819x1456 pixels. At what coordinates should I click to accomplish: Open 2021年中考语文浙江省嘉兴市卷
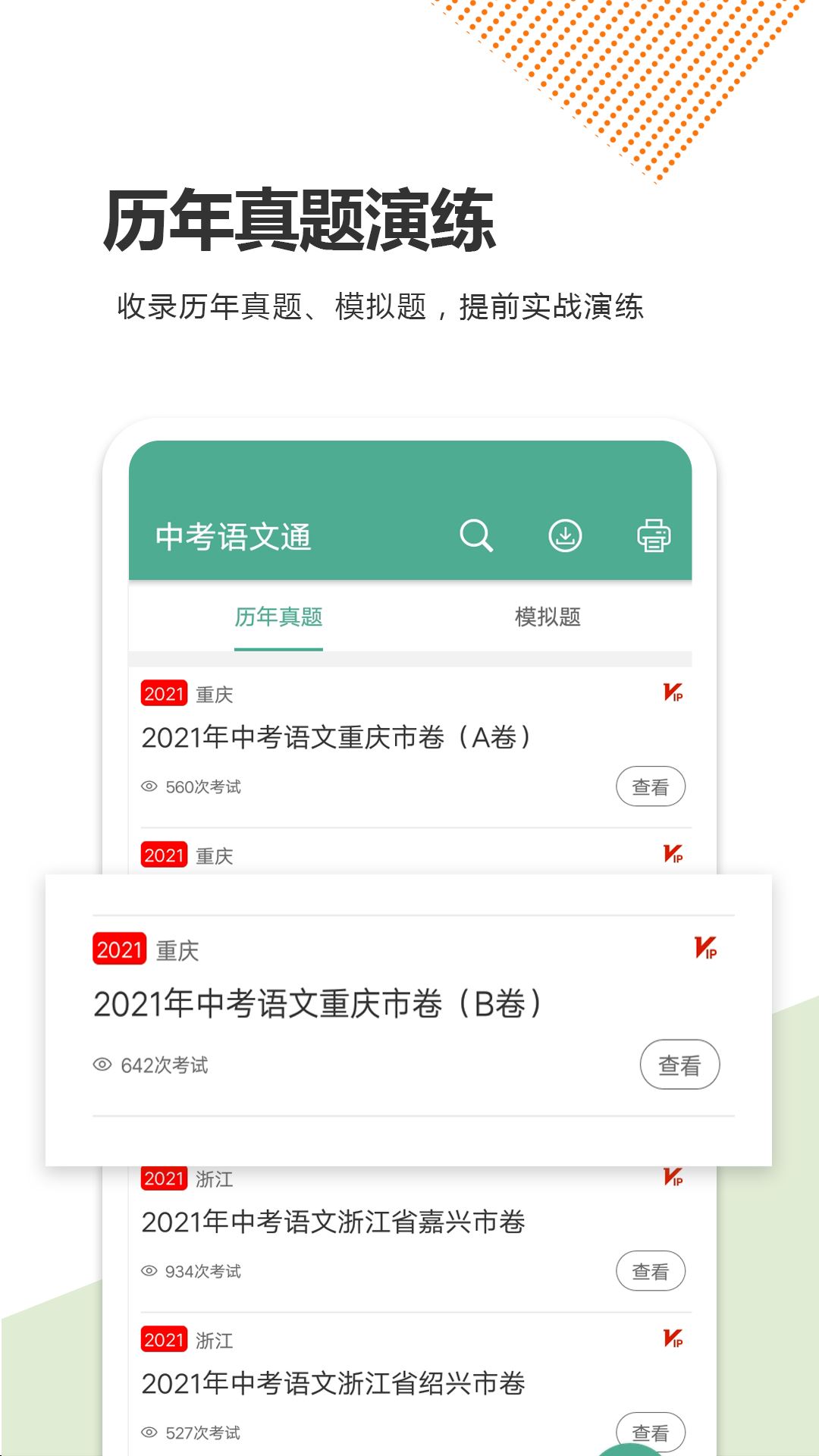pyautogui.click(x=334, y=1221)
